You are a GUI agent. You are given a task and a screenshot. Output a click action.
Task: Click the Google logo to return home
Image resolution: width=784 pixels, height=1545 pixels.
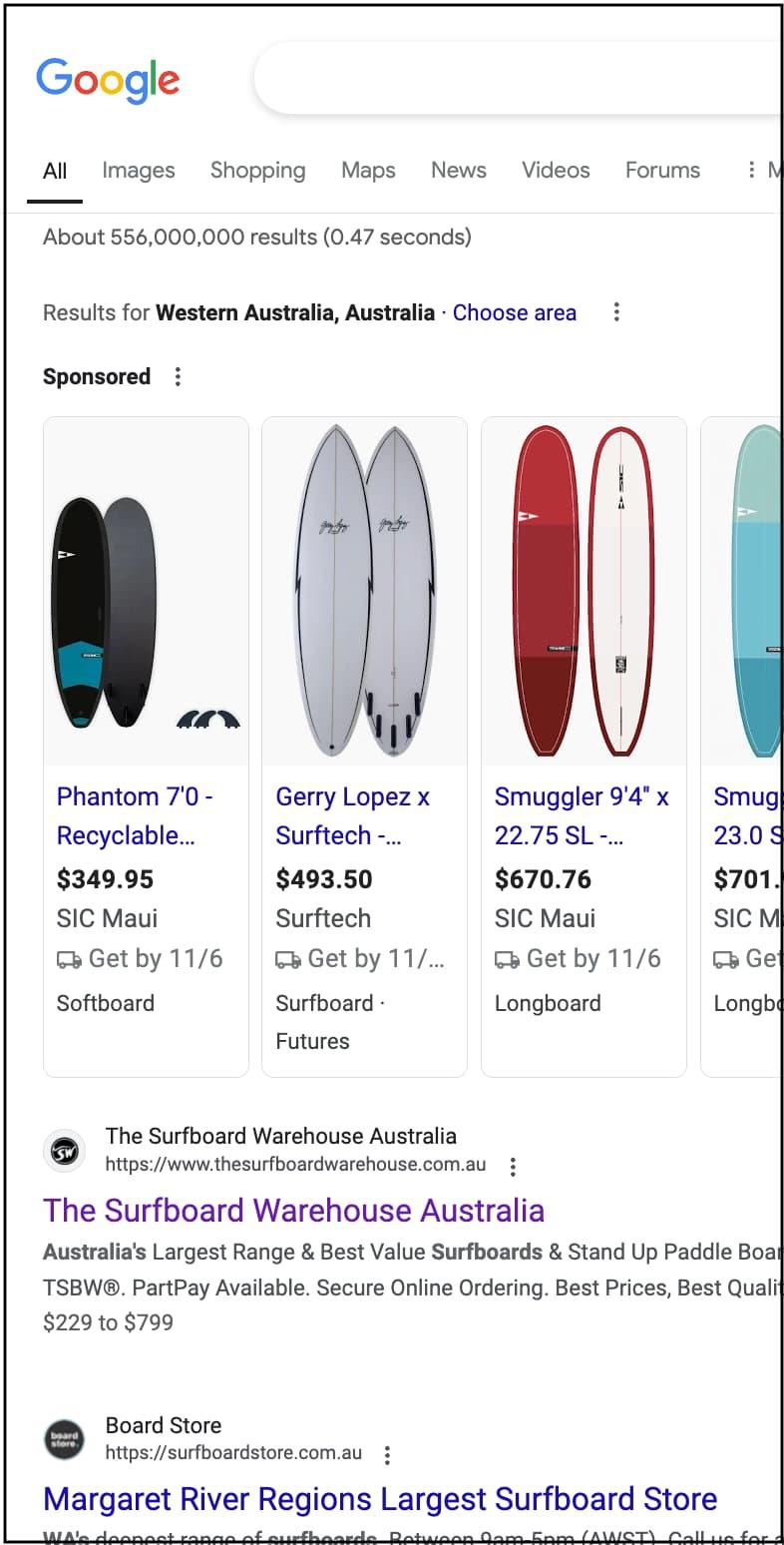click(108, 80)
